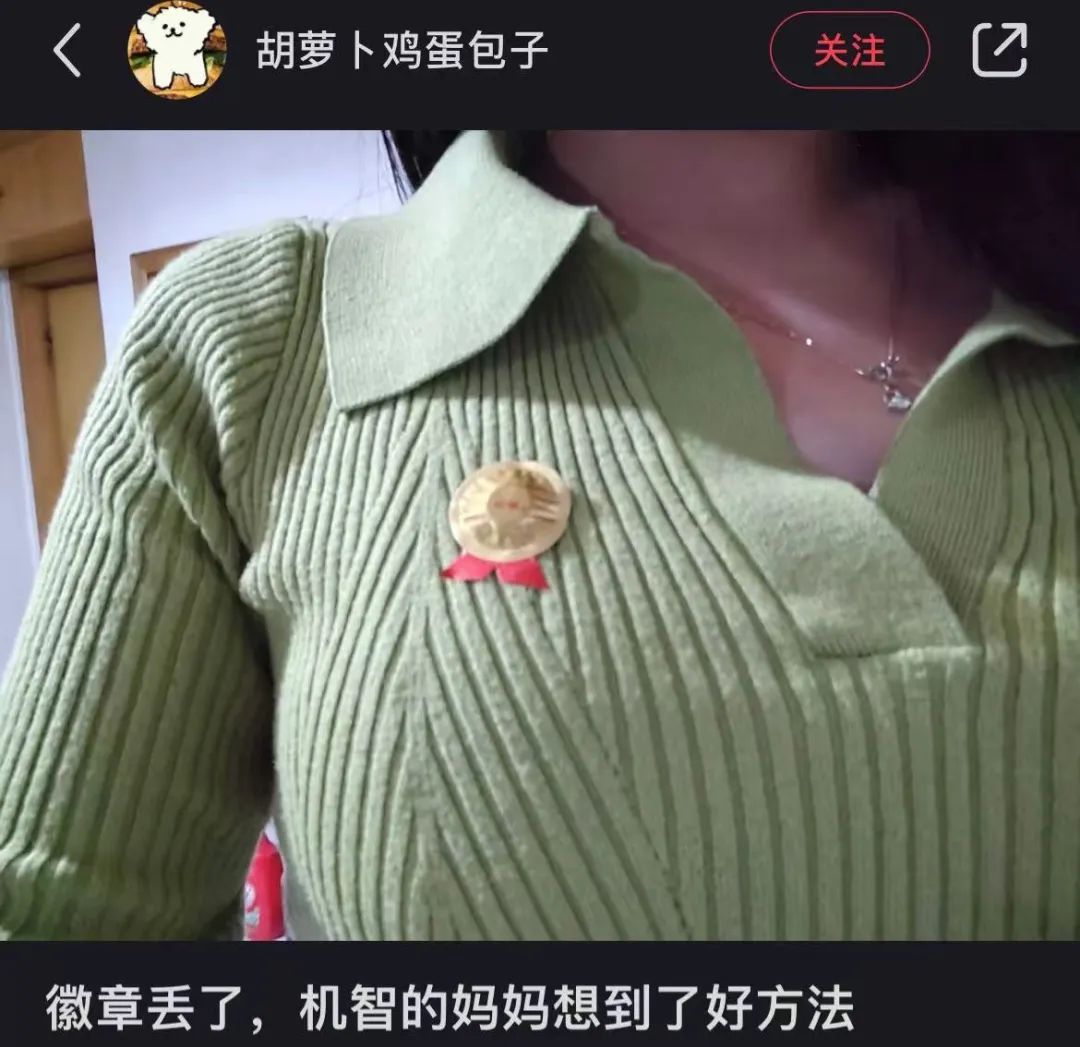1080x1047 pixels.
Task: Open the username 胡萝卜鸡蛋包子
Action: click(402, 51)
